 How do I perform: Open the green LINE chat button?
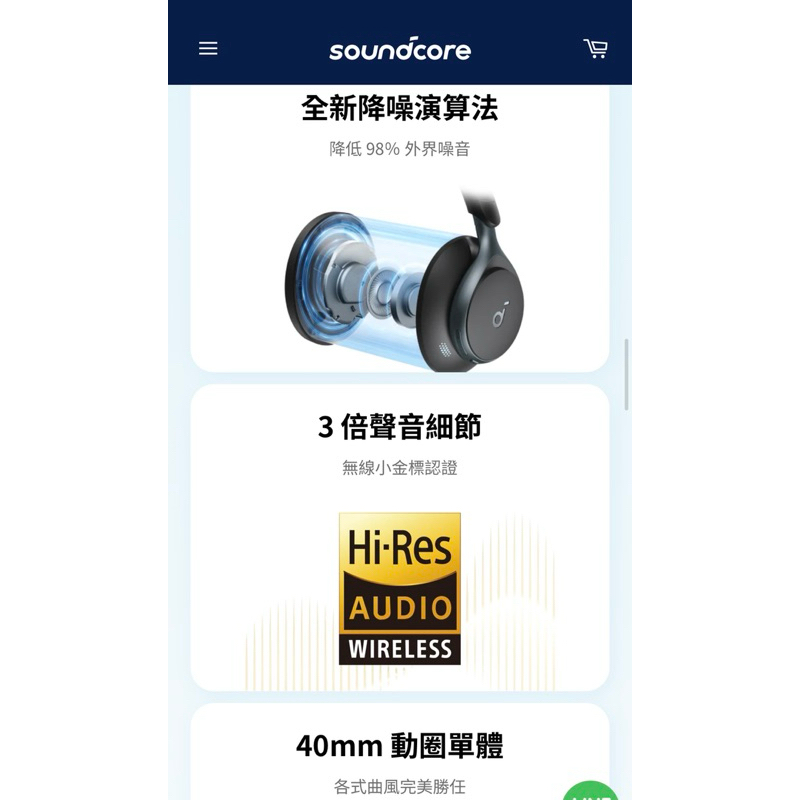point(590,791)
